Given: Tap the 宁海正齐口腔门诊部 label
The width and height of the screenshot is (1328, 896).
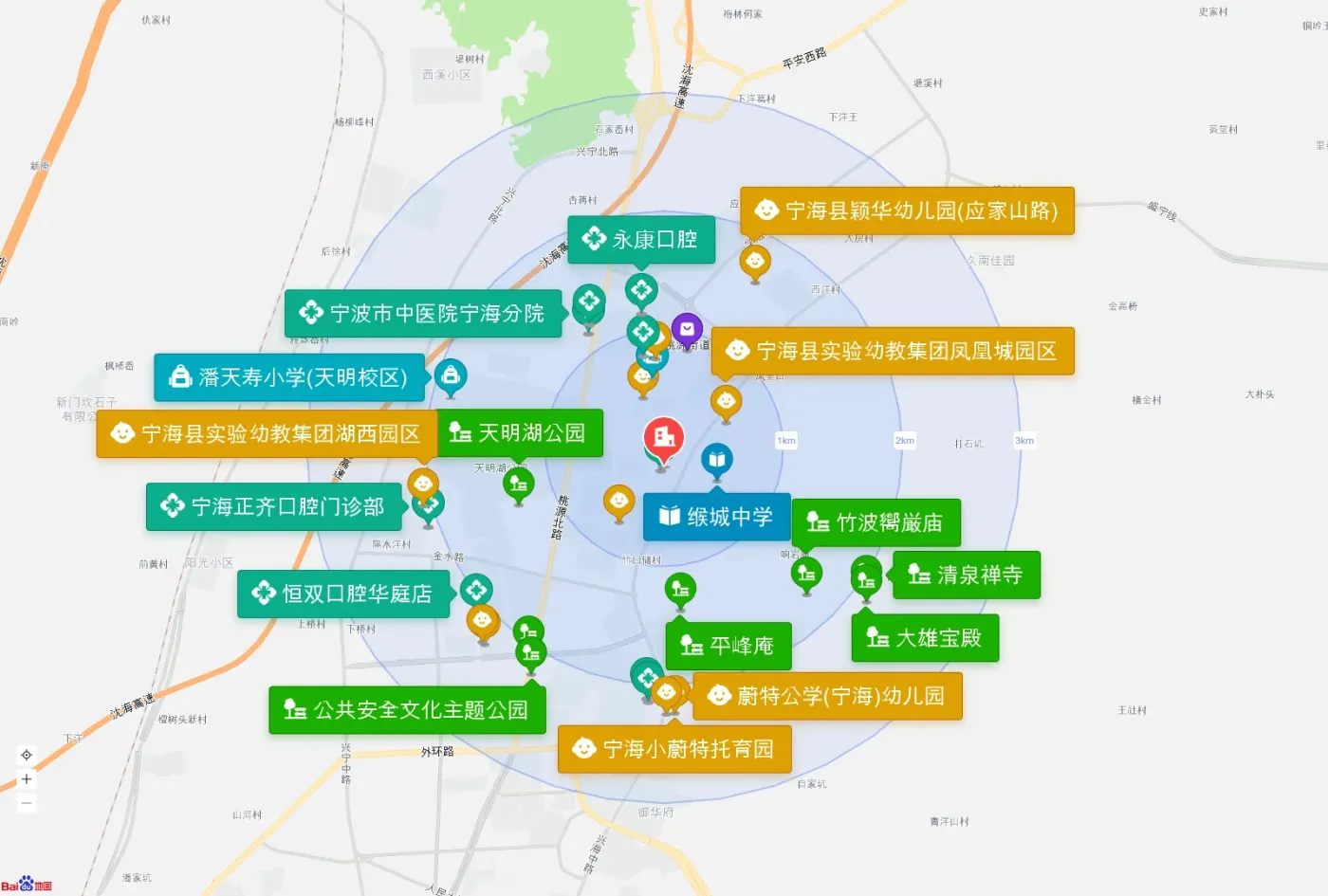Looking at the screenshot, I should [x=274, y=507].
